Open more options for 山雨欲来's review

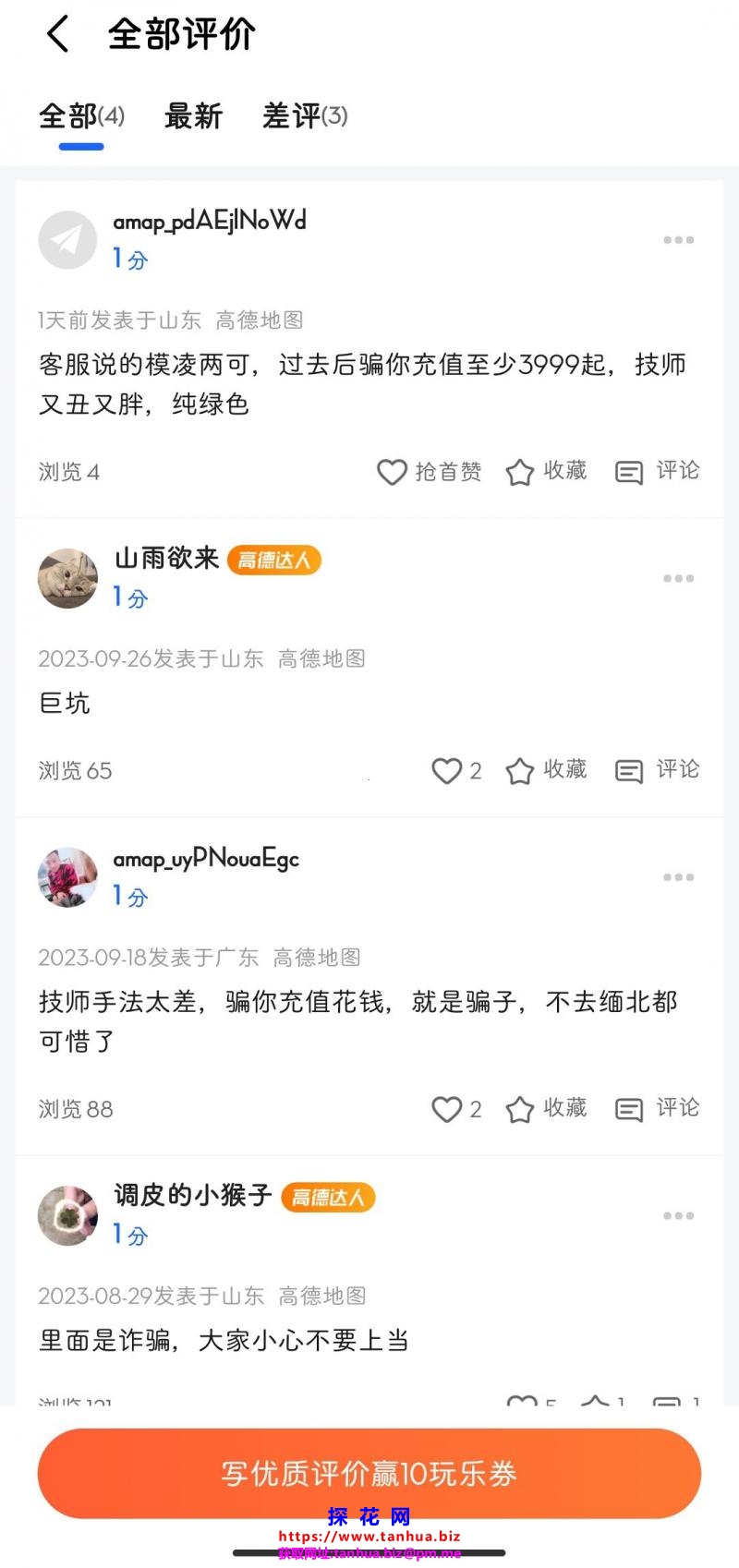(x=678, y=579)
